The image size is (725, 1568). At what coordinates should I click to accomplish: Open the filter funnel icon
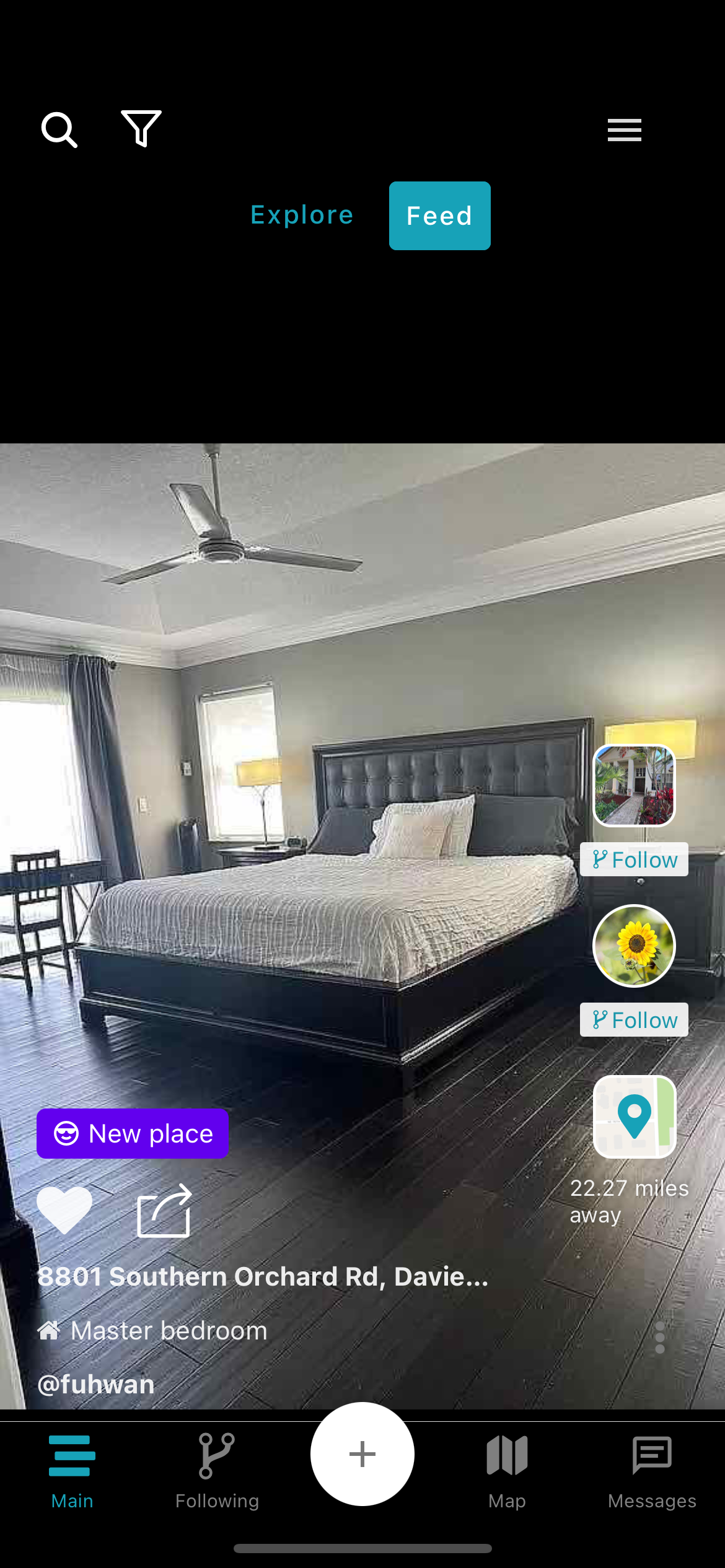tap(141, 128)
